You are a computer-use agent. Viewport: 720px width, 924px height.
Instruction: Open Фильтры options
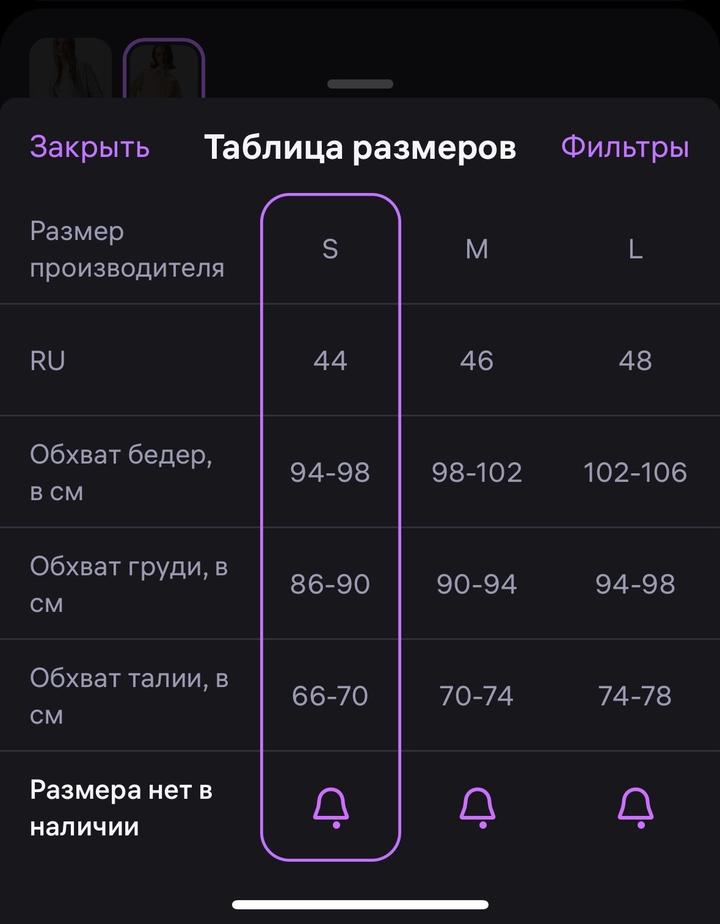tap(624, 147)
